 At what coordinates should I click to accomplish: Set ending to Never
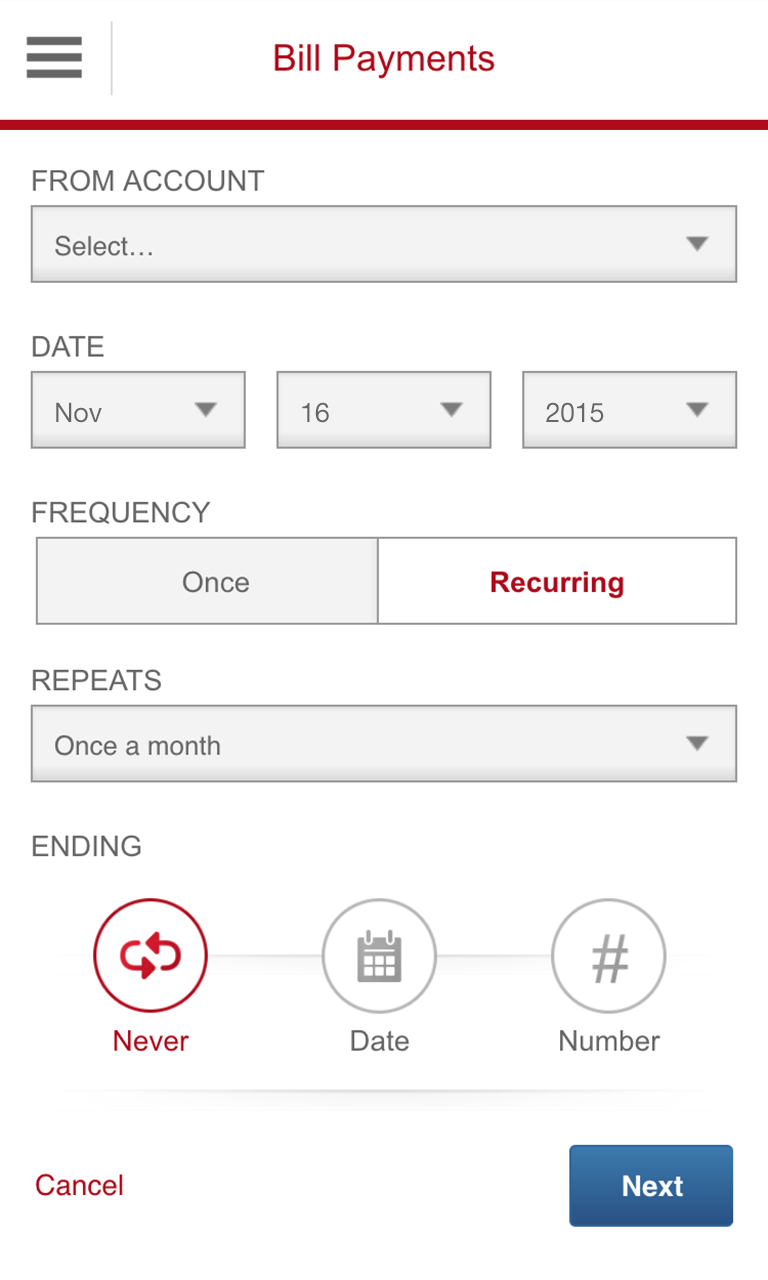pos(150,956)
